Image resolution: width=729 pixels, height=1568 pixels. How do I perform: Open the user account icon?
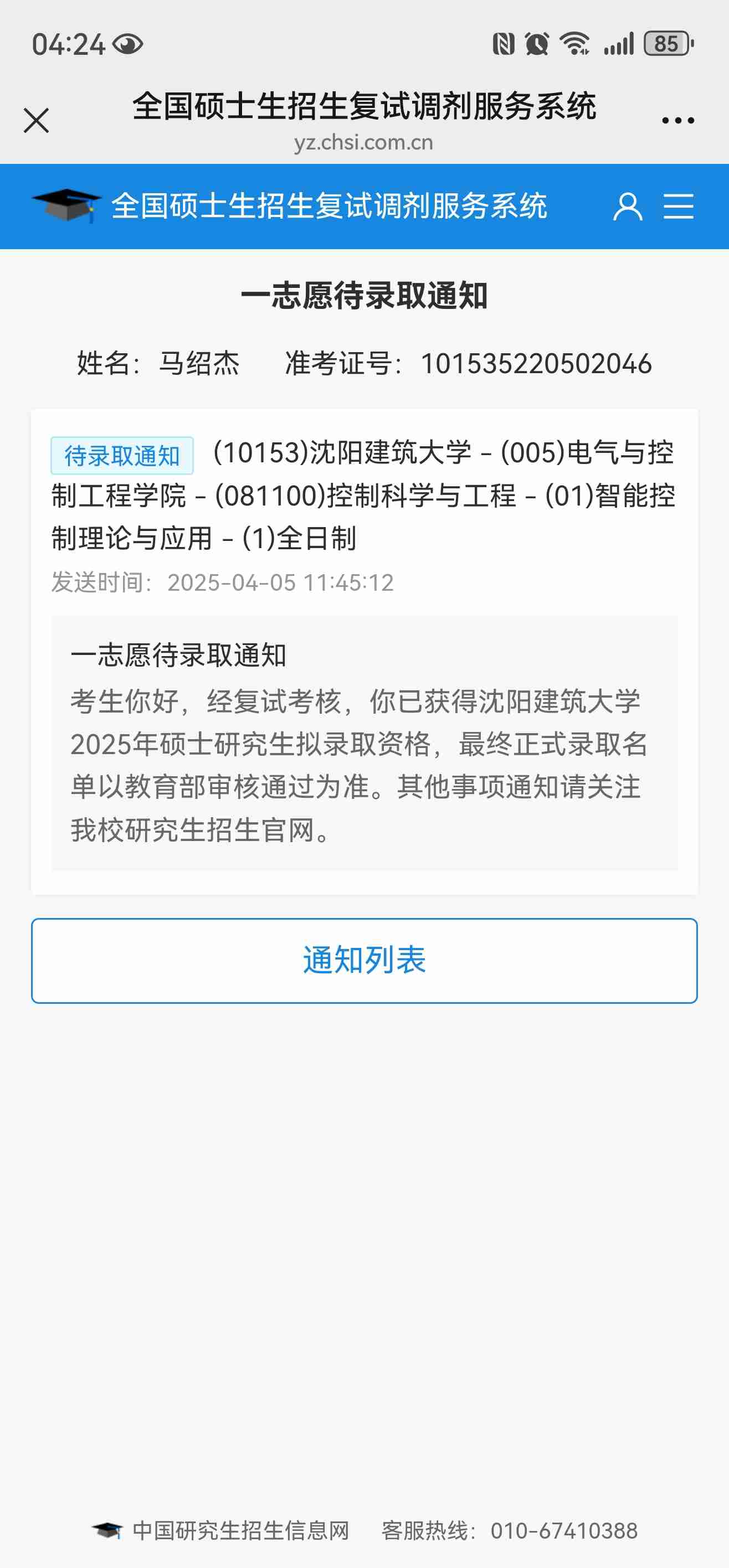coord(627,207)
